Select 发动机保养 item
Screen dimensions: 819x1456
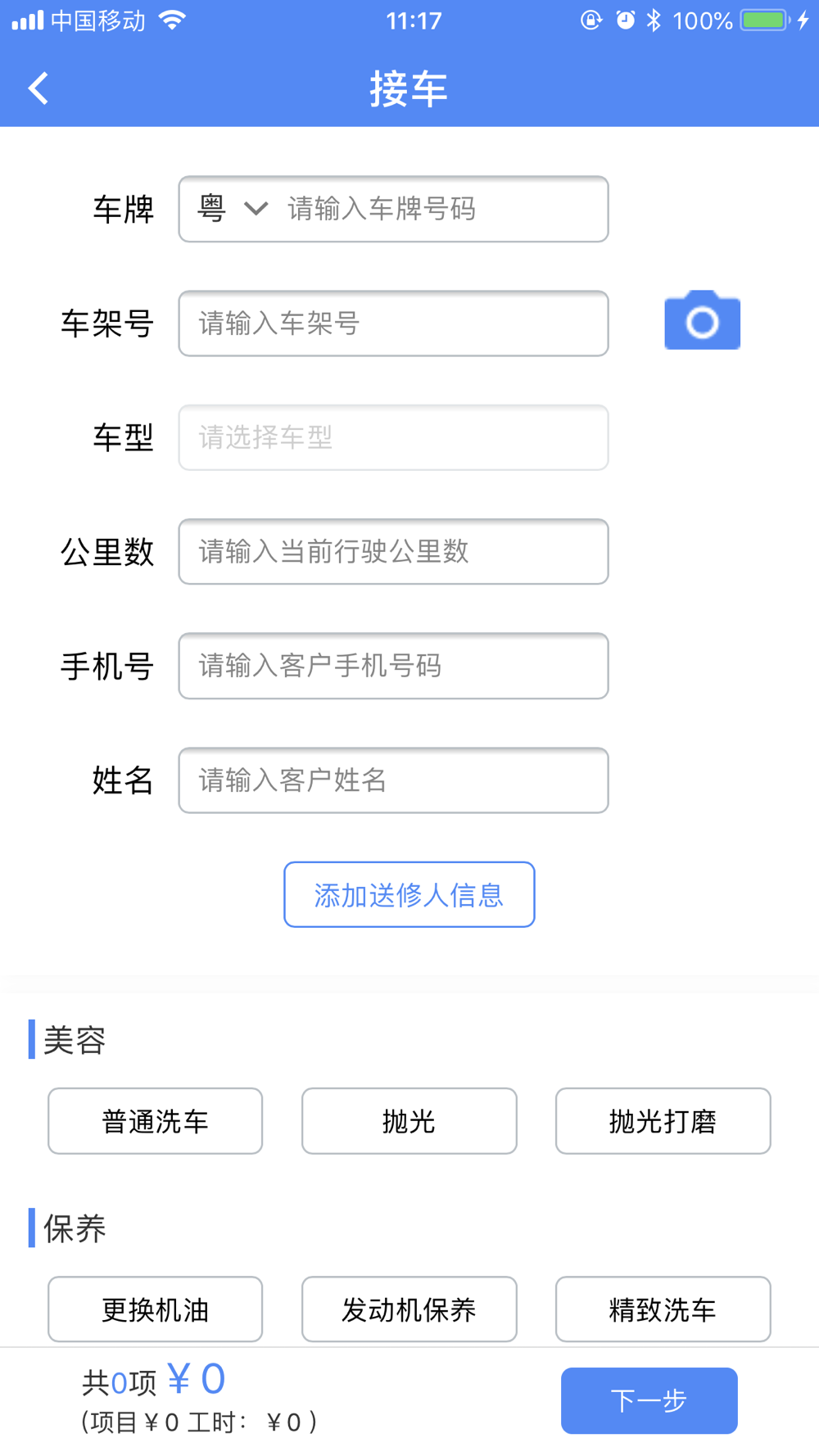tap(409, 1309)
